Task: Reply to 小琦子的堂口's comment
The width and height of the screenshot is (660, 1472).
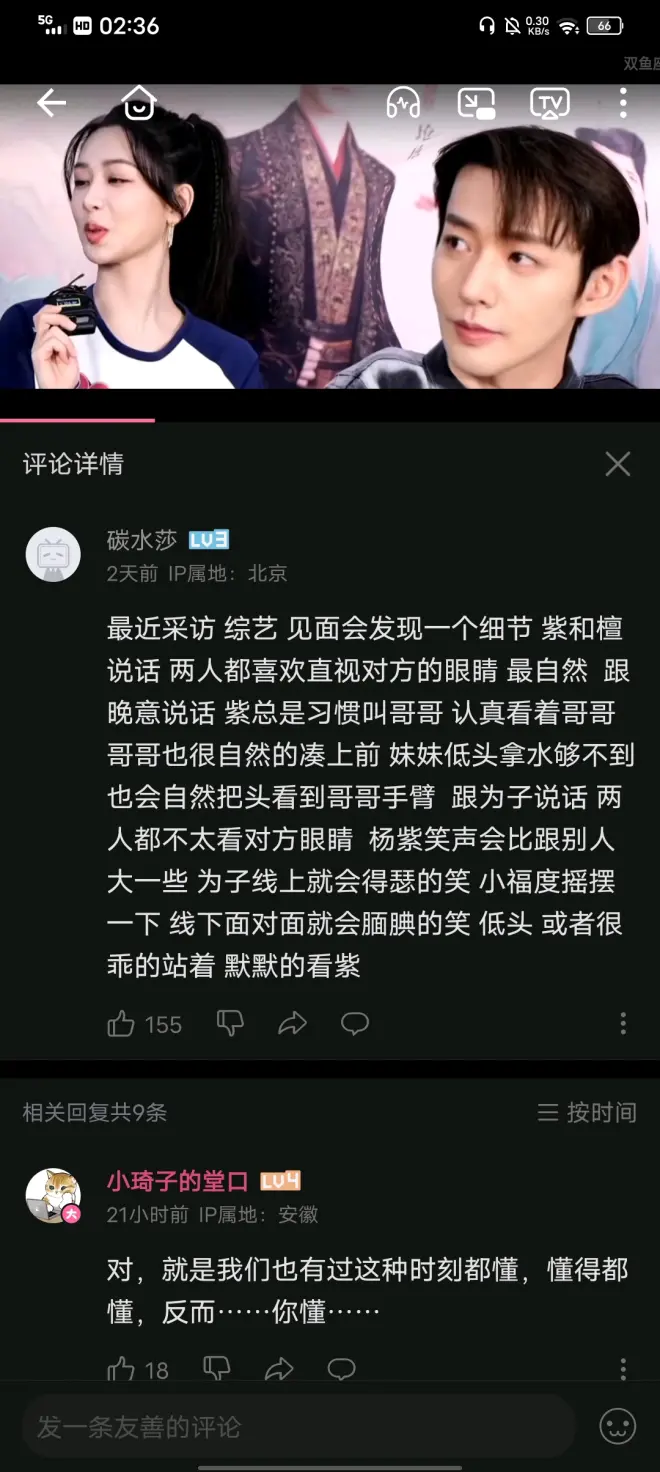Action: (x=342, y=1369)
